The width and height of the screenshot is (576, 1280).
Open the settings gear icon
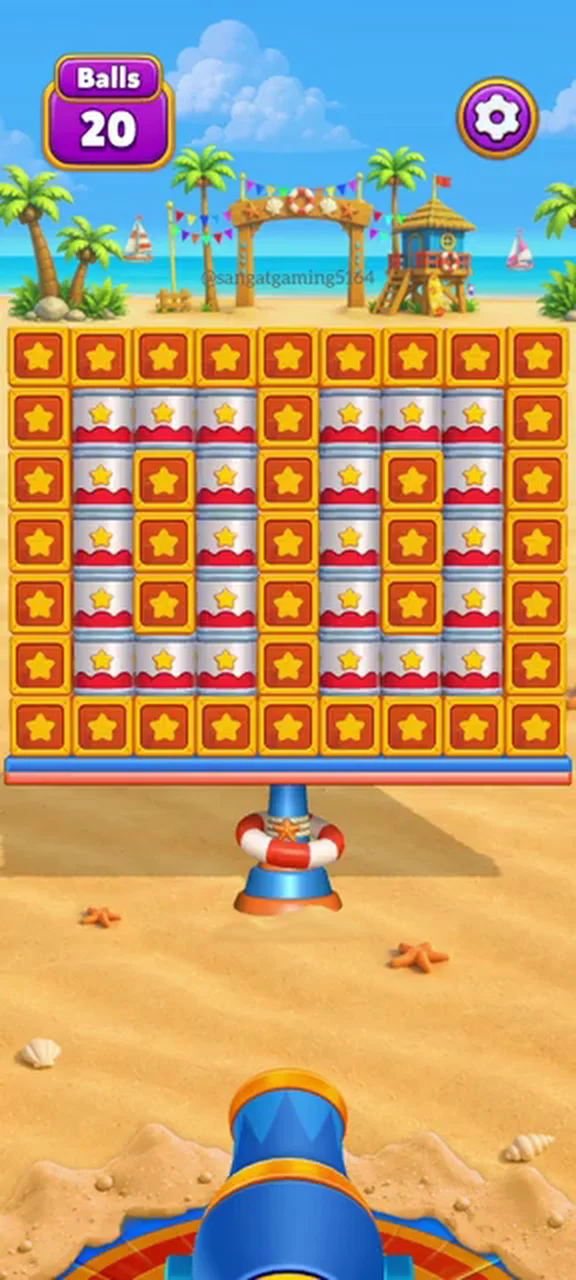497,118
